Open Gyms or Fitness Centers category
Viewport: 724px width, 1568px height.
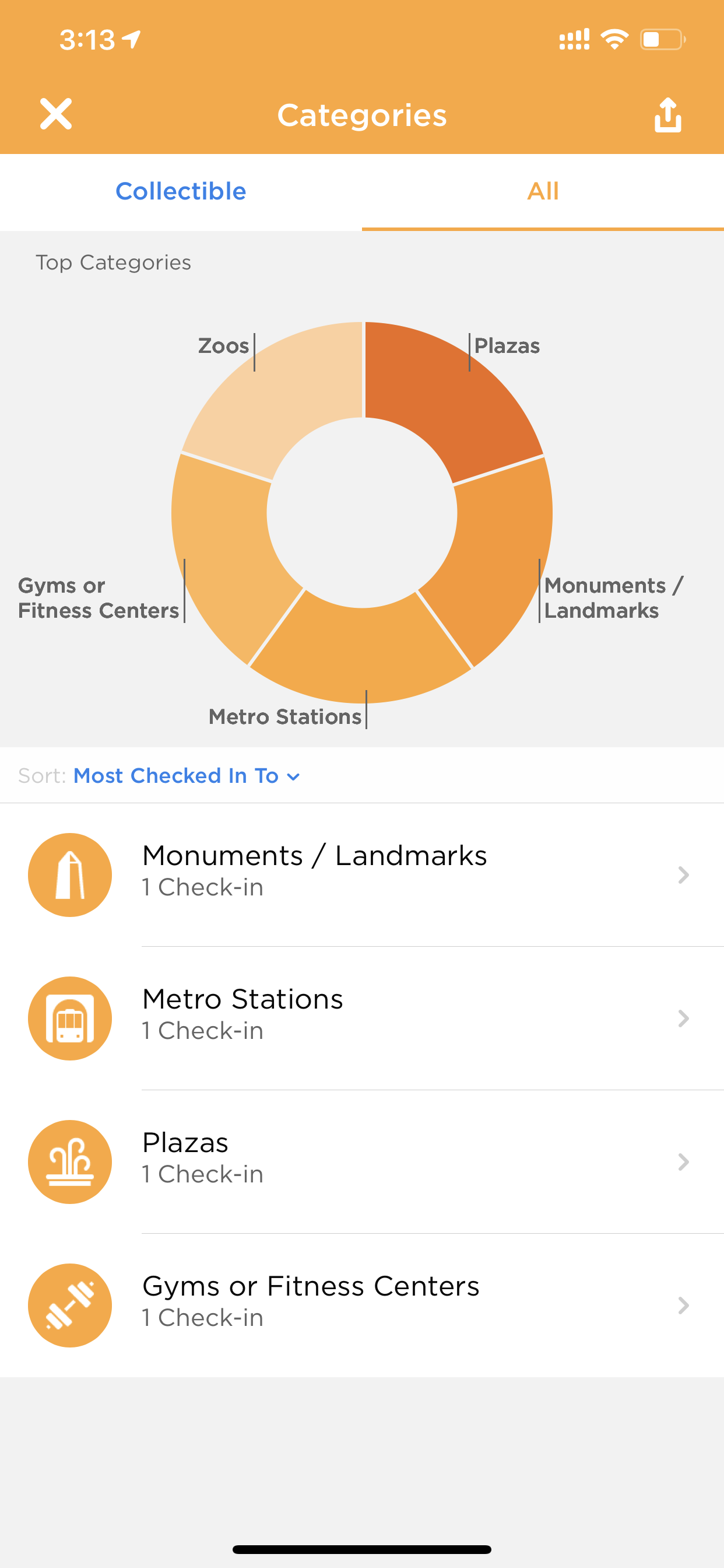(x=362, y=1305)
